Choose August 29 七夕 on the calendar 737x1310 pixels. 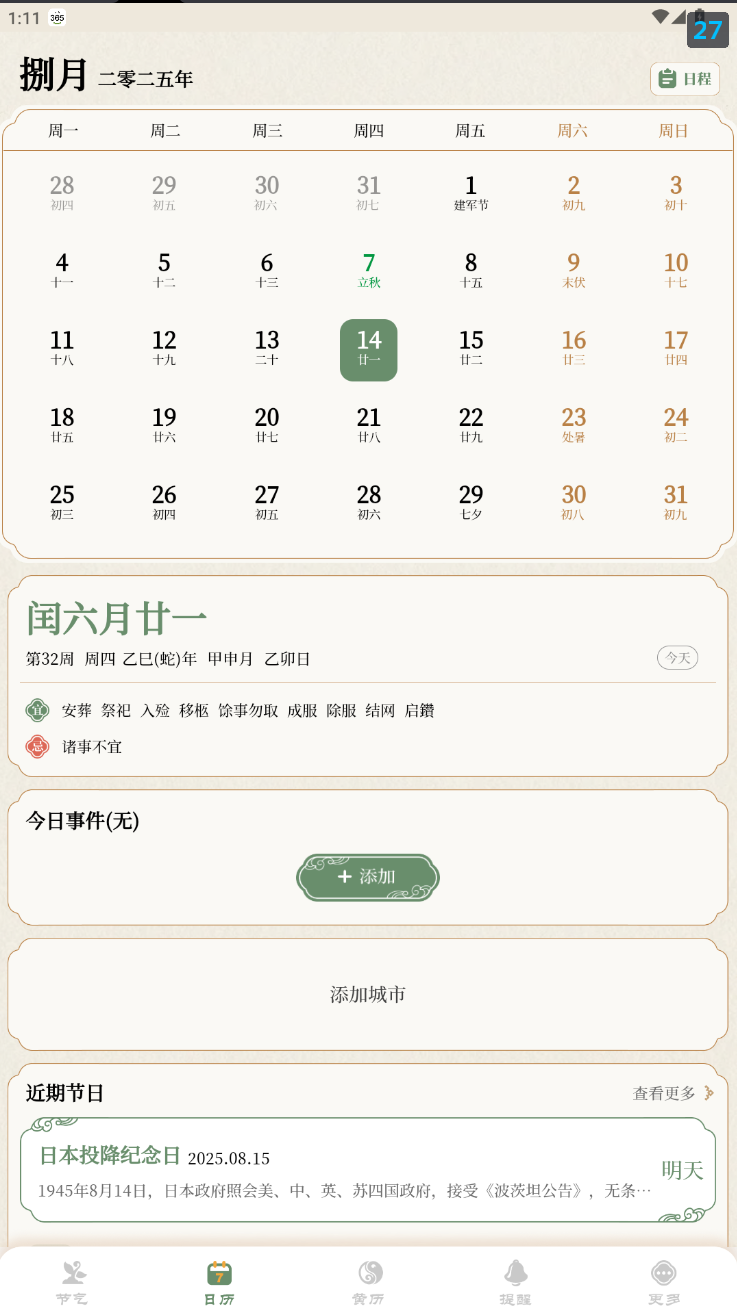[471, 502]
